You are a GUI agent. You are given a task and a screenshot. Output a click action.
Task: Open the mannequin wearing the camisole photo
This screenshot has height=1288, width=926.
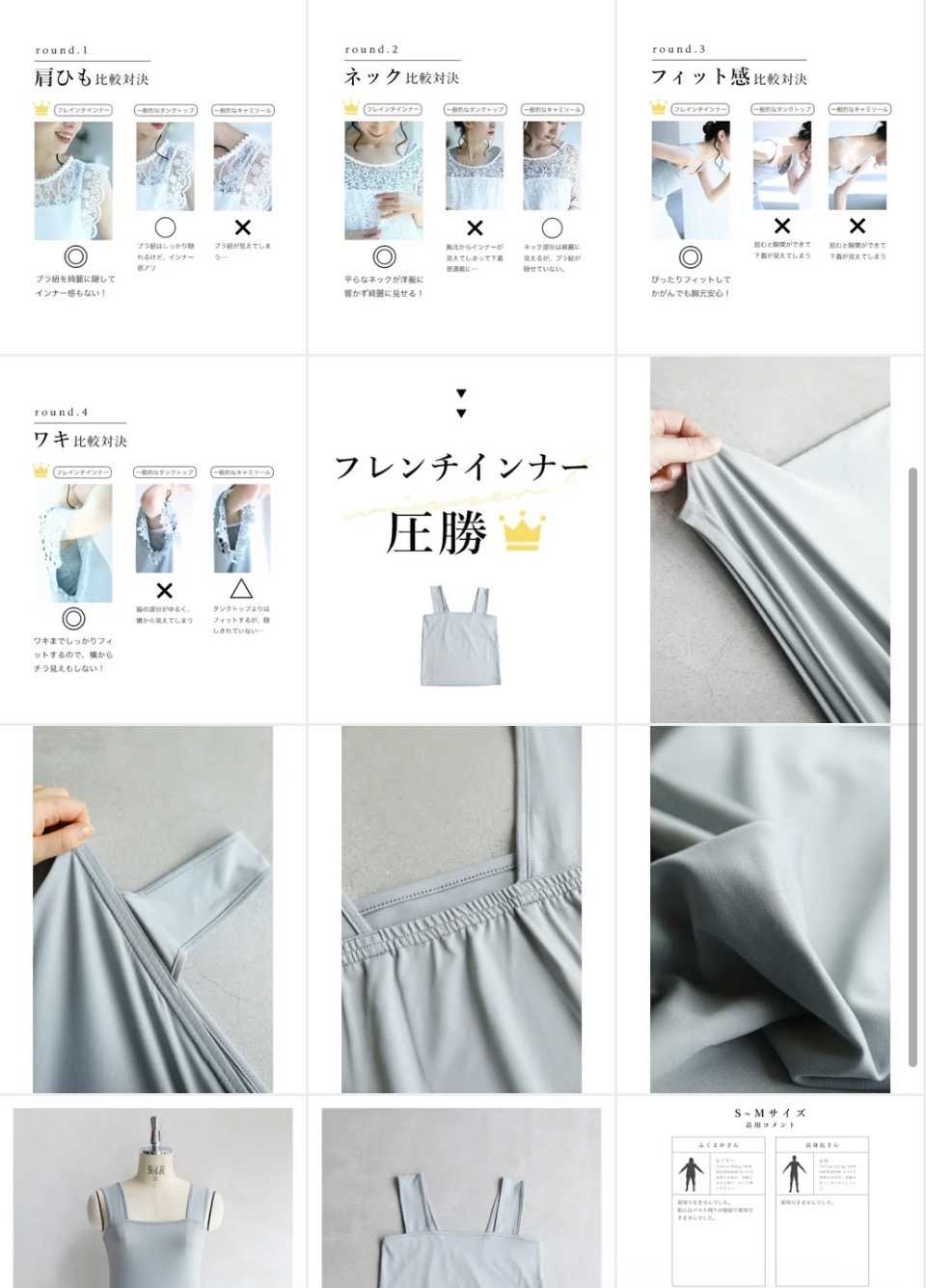(x=152, y=1197)
